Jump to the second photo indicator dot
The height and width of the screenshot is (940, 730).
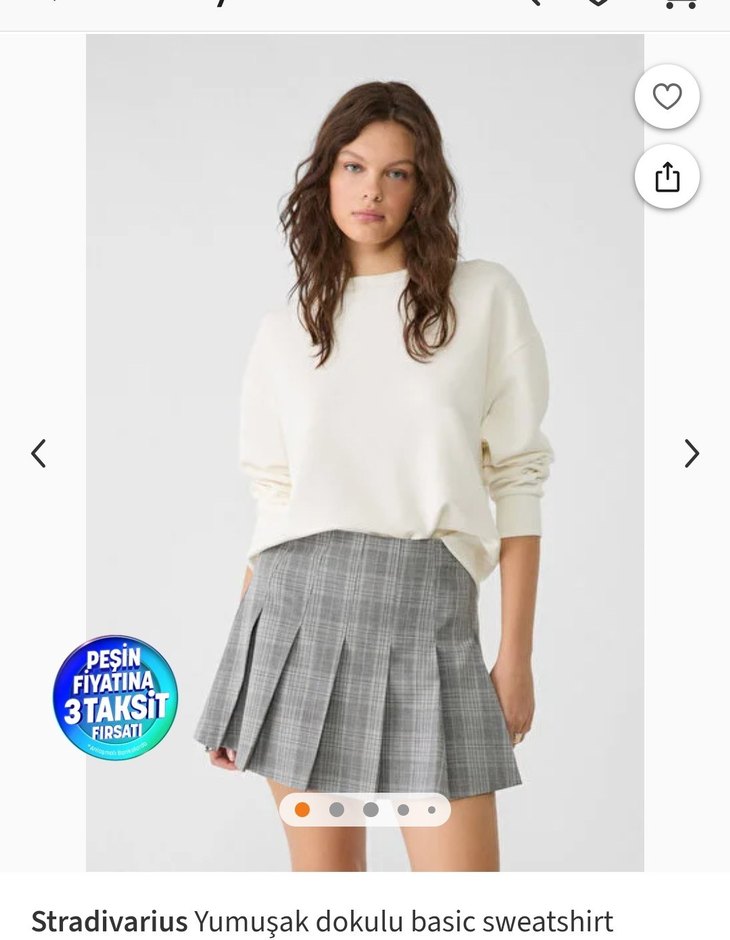337,810
